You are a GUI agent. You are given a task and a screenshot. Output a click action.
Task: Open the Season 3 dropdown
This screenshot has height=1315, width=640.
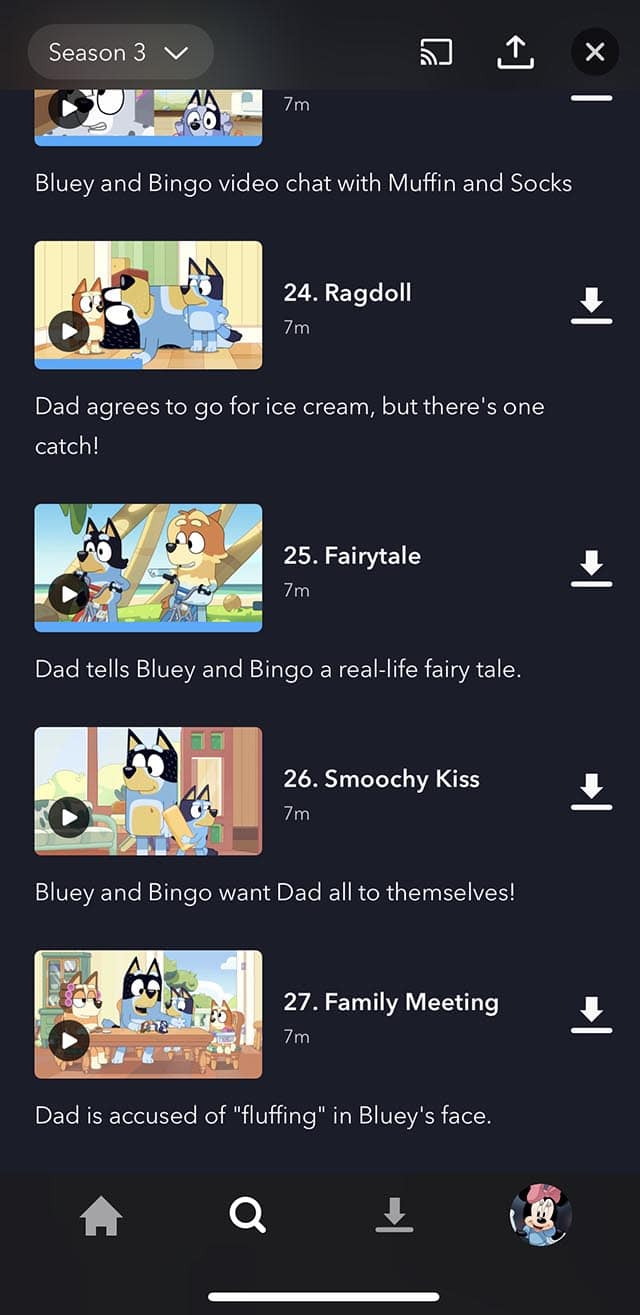pyautogui.click(x=119, y=52)
